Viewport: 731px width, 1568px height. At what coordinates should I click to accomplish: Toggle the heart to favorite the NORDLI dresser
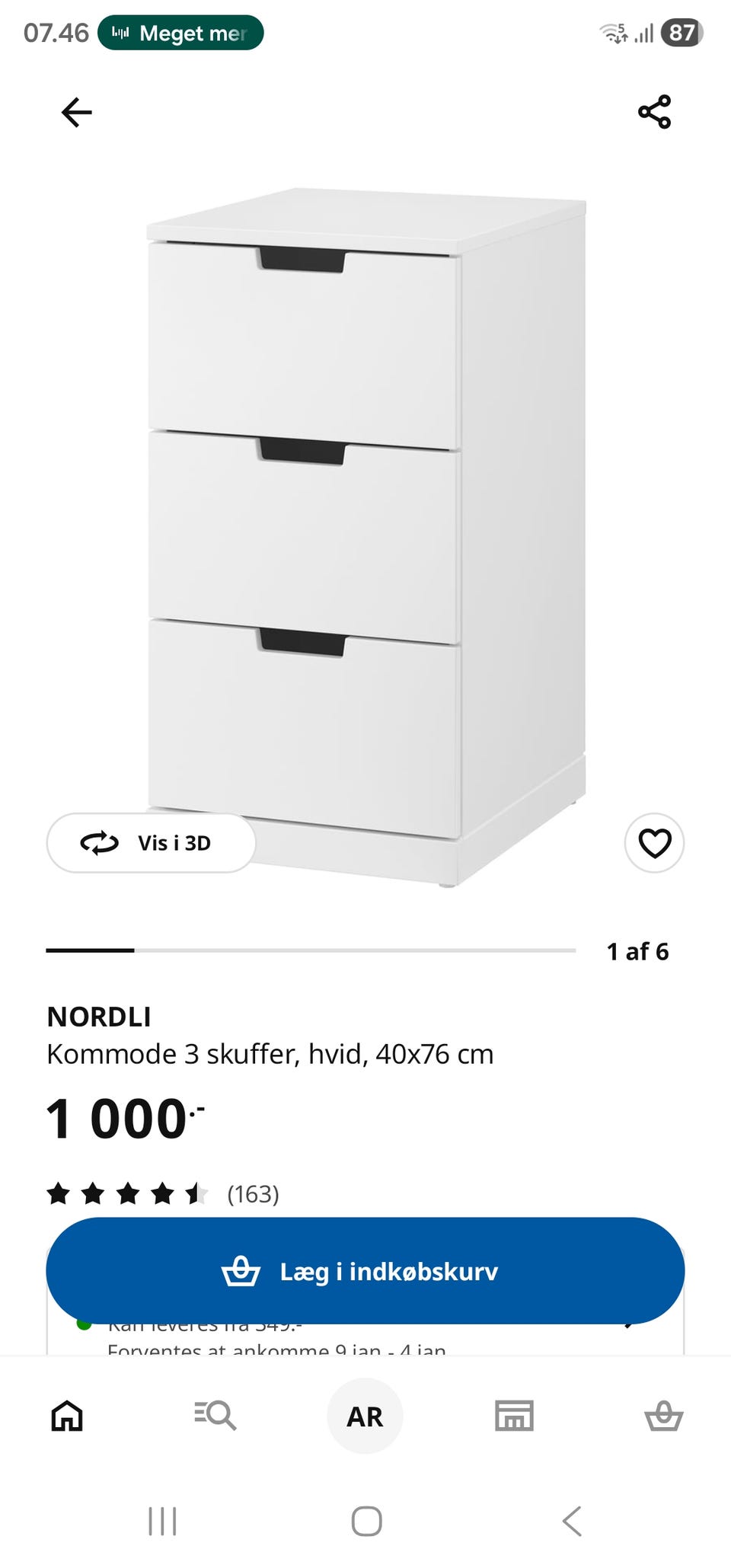[x=653, y=843]
